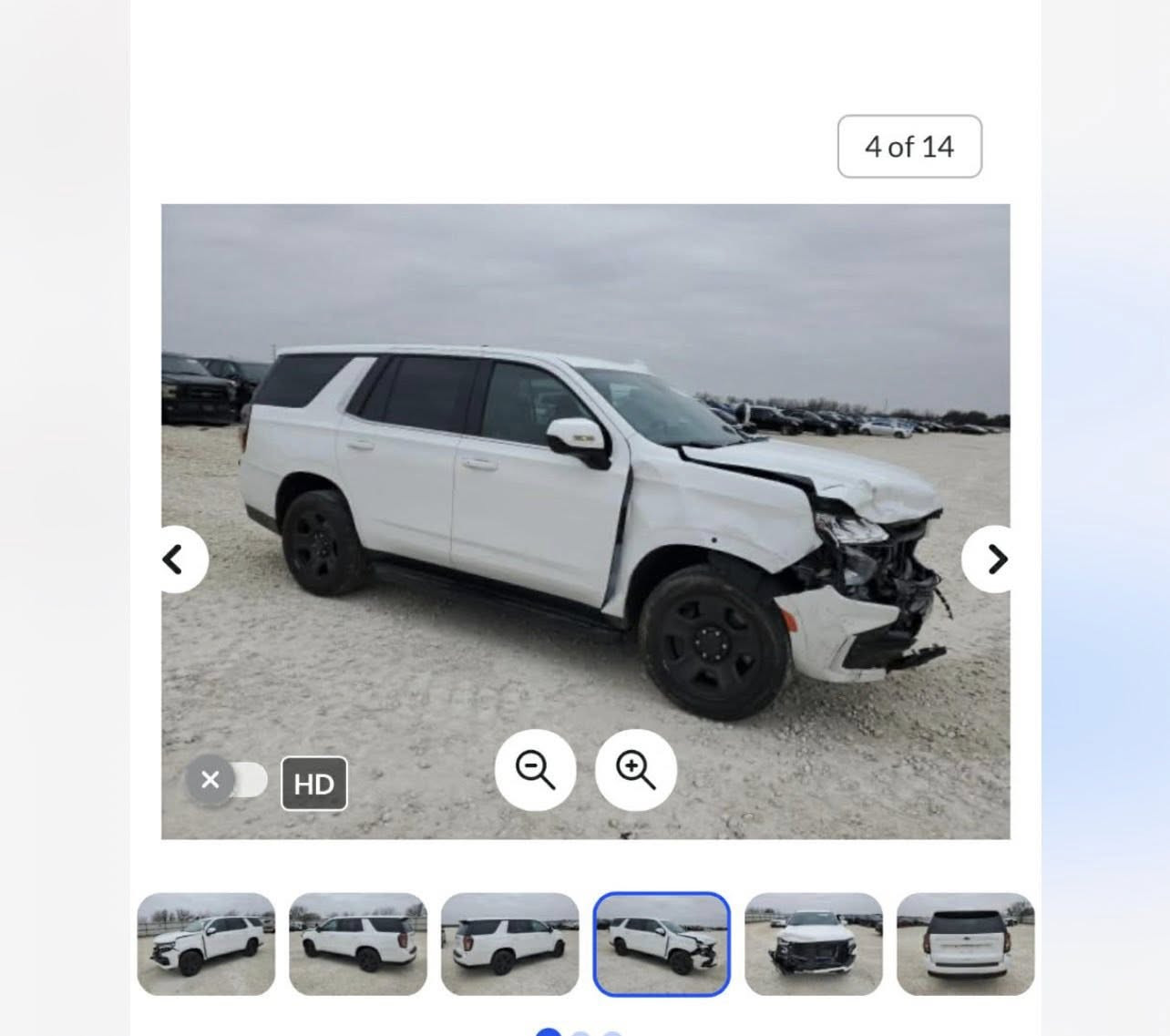This screenshot has height=1036, width=1170.
Task: Zoom in on the vehicle photo
Action: pyautogui.click(x=635, y=770)
